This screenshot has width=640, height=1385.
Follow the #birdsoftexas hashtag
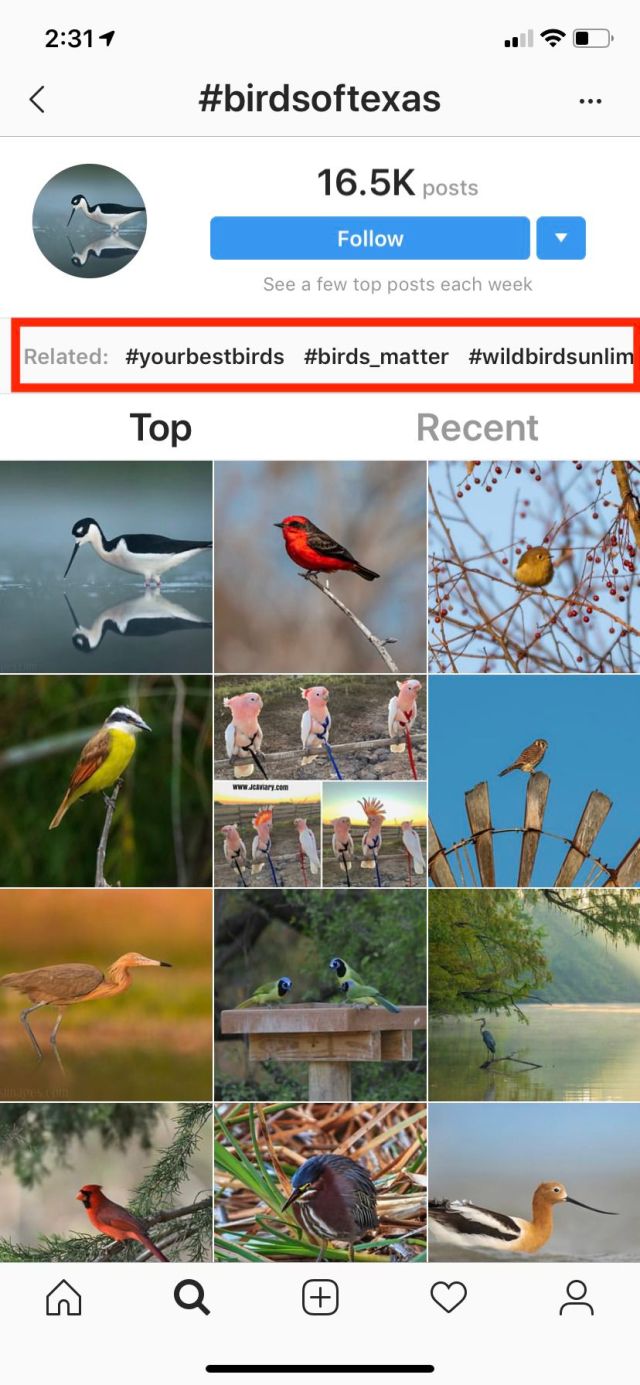click(369, 238)
